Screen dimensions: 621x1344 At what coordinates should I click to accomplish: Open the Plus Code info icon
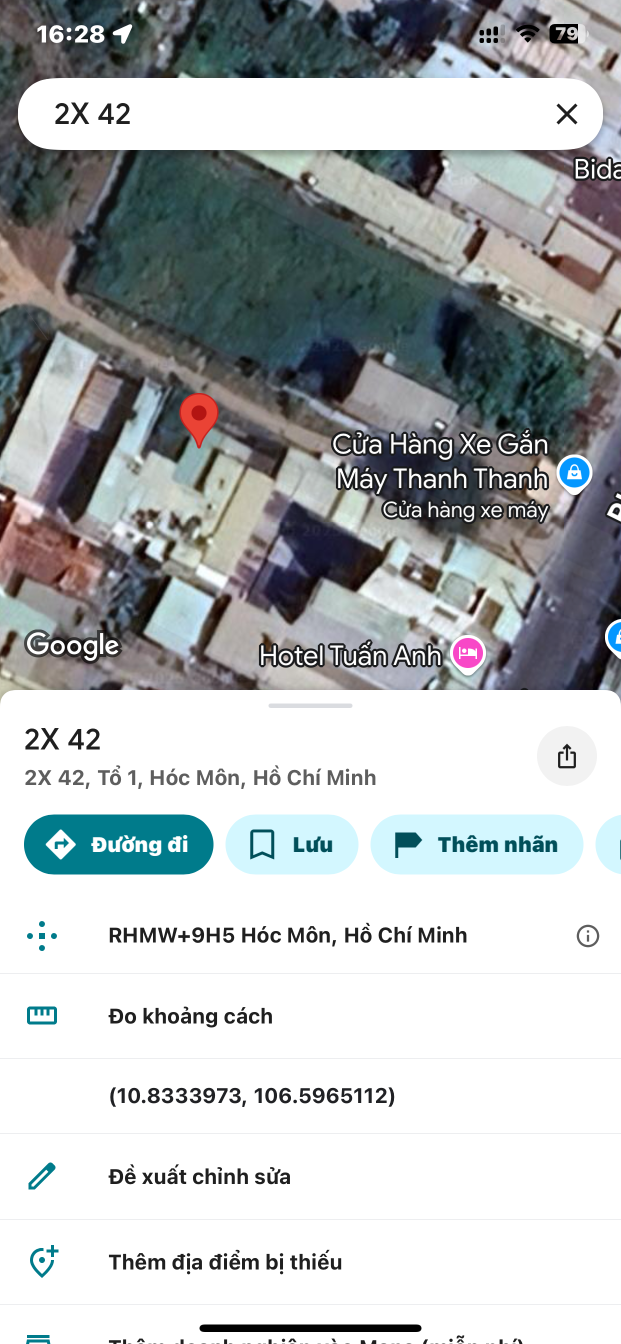coord(588,936)
